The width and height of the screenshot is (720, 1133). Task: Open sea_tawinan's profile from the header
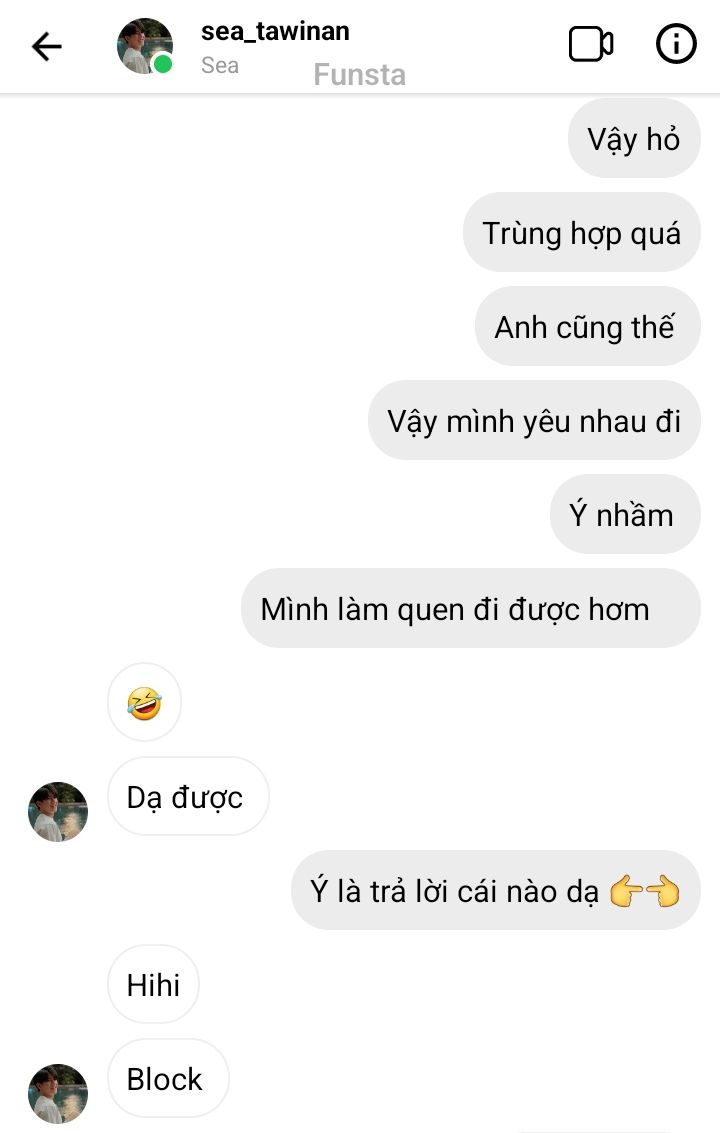275,33
